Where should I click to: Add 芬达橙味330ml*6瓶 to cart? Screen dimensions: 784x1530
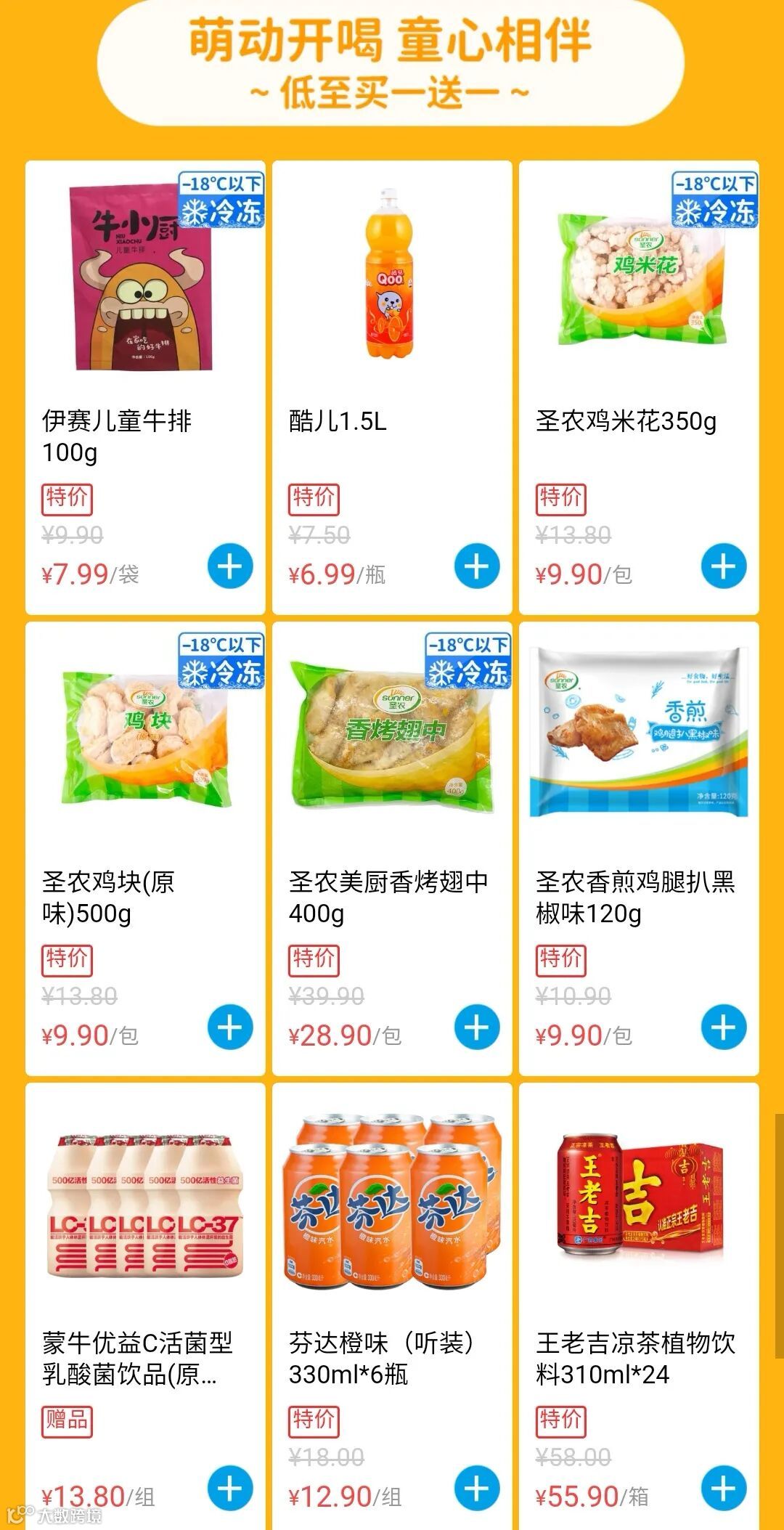[x=477, y=1489]
